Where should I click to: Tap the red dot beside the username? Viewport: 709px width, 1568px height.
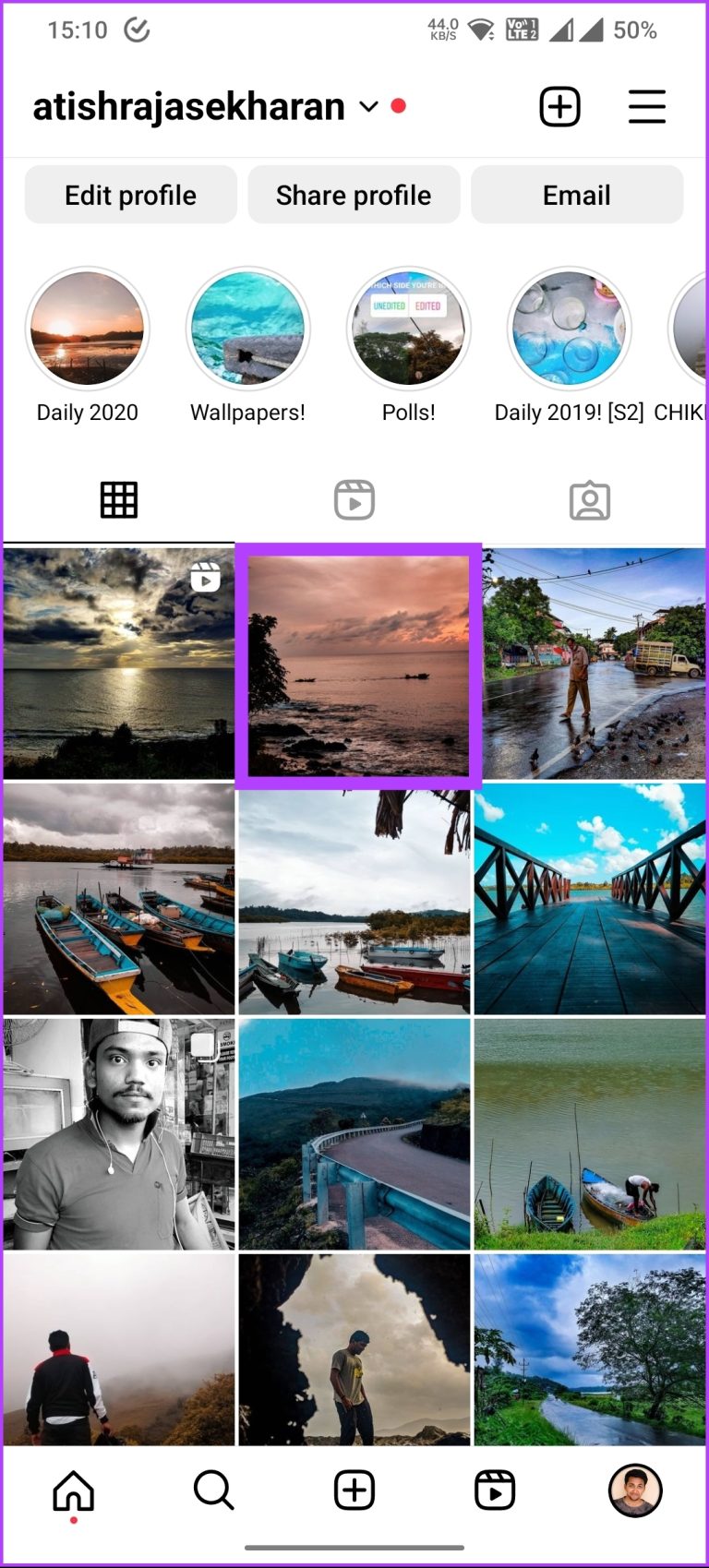400,106
